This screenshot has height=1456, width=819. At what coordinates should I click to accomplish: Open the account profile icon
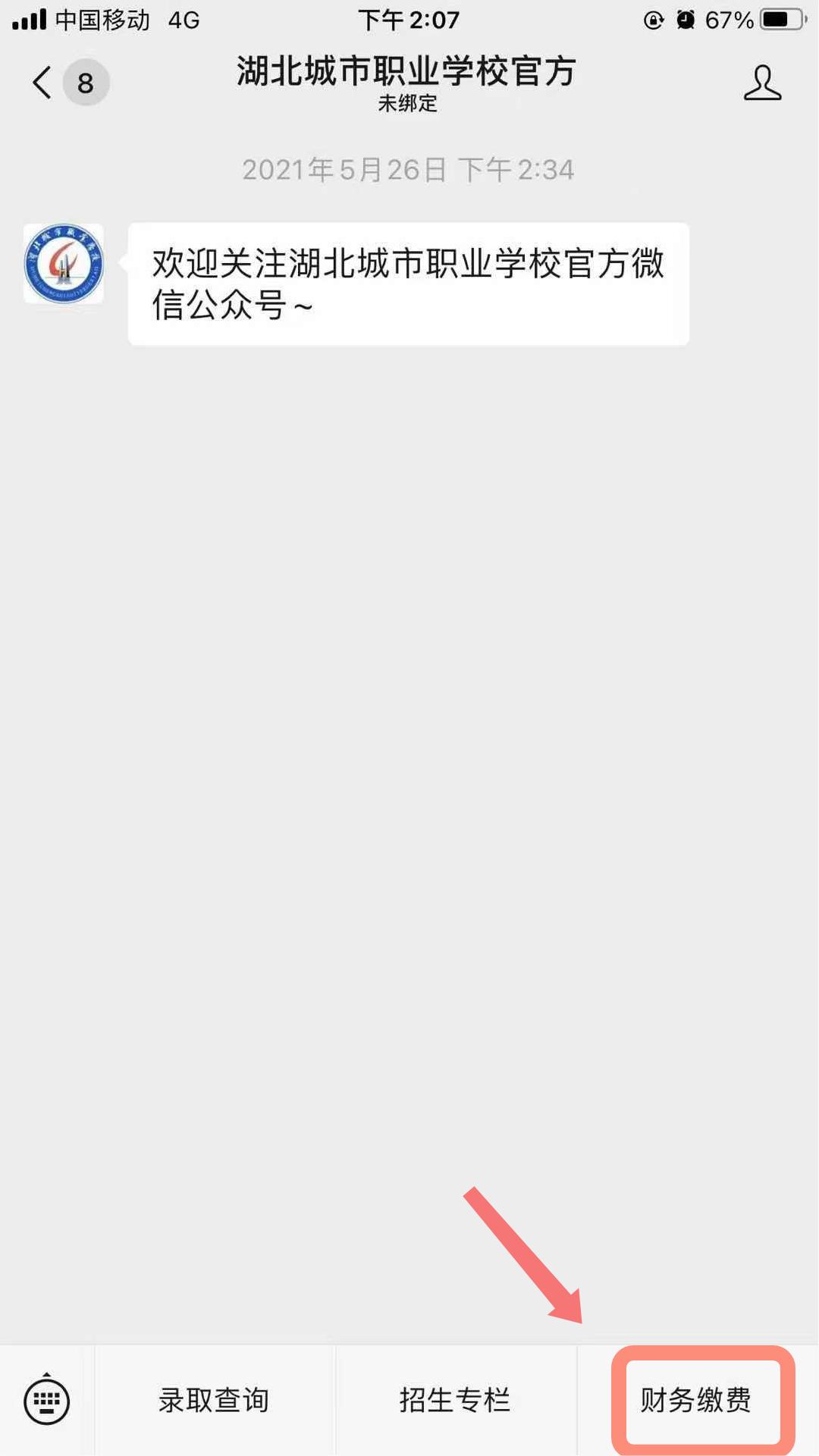(761, 83)
